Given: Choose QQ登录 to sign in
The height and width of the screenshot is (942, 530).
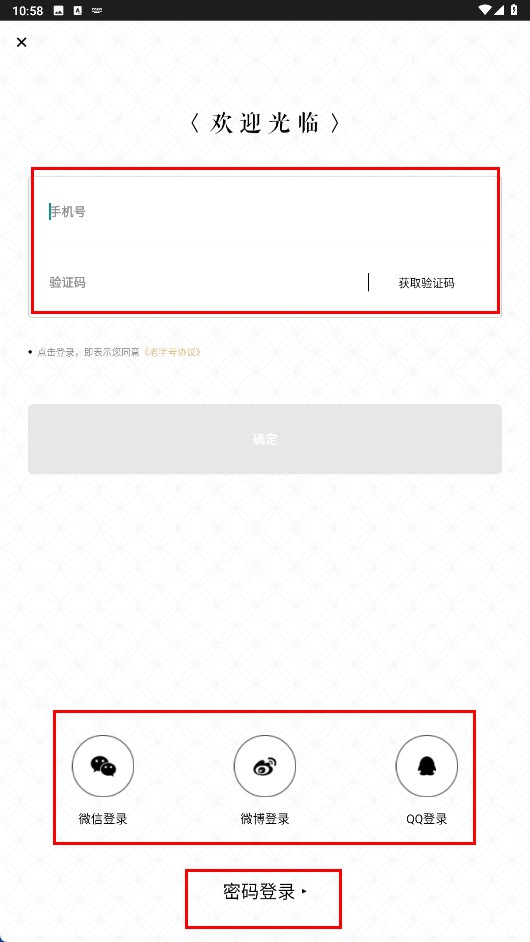Looking at the screenshot, I should 427,780.
